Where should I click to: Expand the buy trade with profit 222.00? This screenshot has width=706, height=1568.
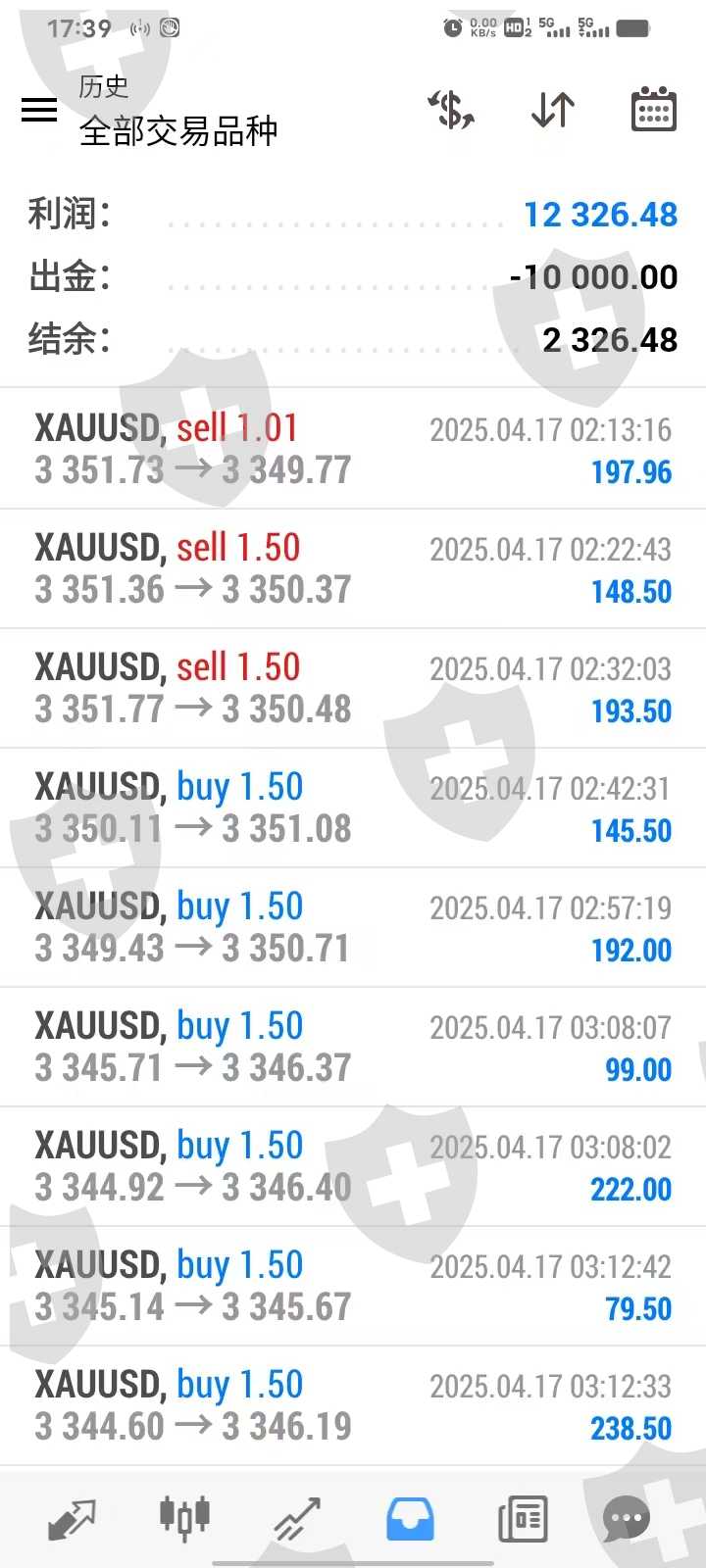coord(353,1166)
